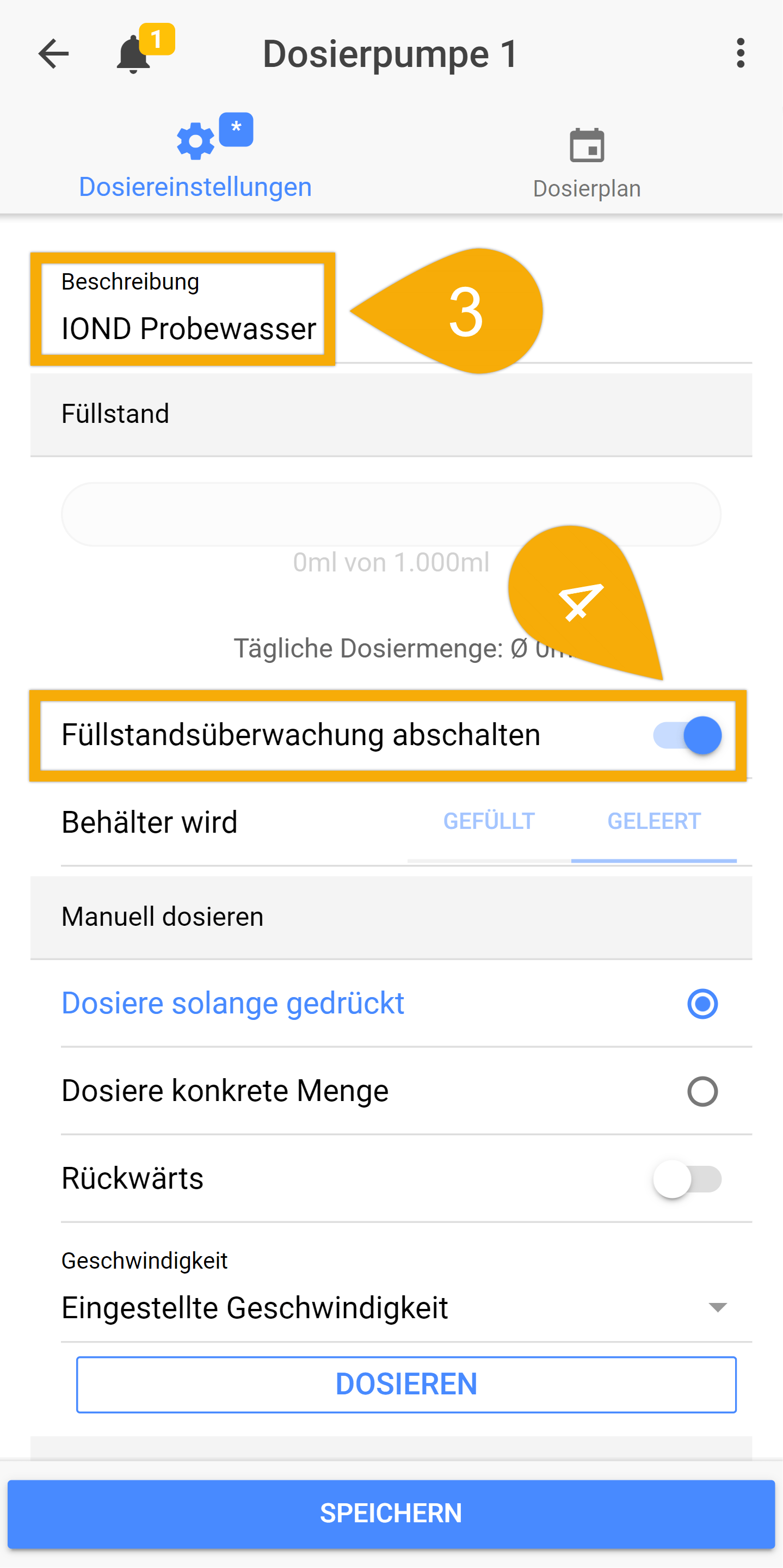Save settings with SPEICHERN
Viewport: 783px width, 1568px height.
pos(391,1514)
